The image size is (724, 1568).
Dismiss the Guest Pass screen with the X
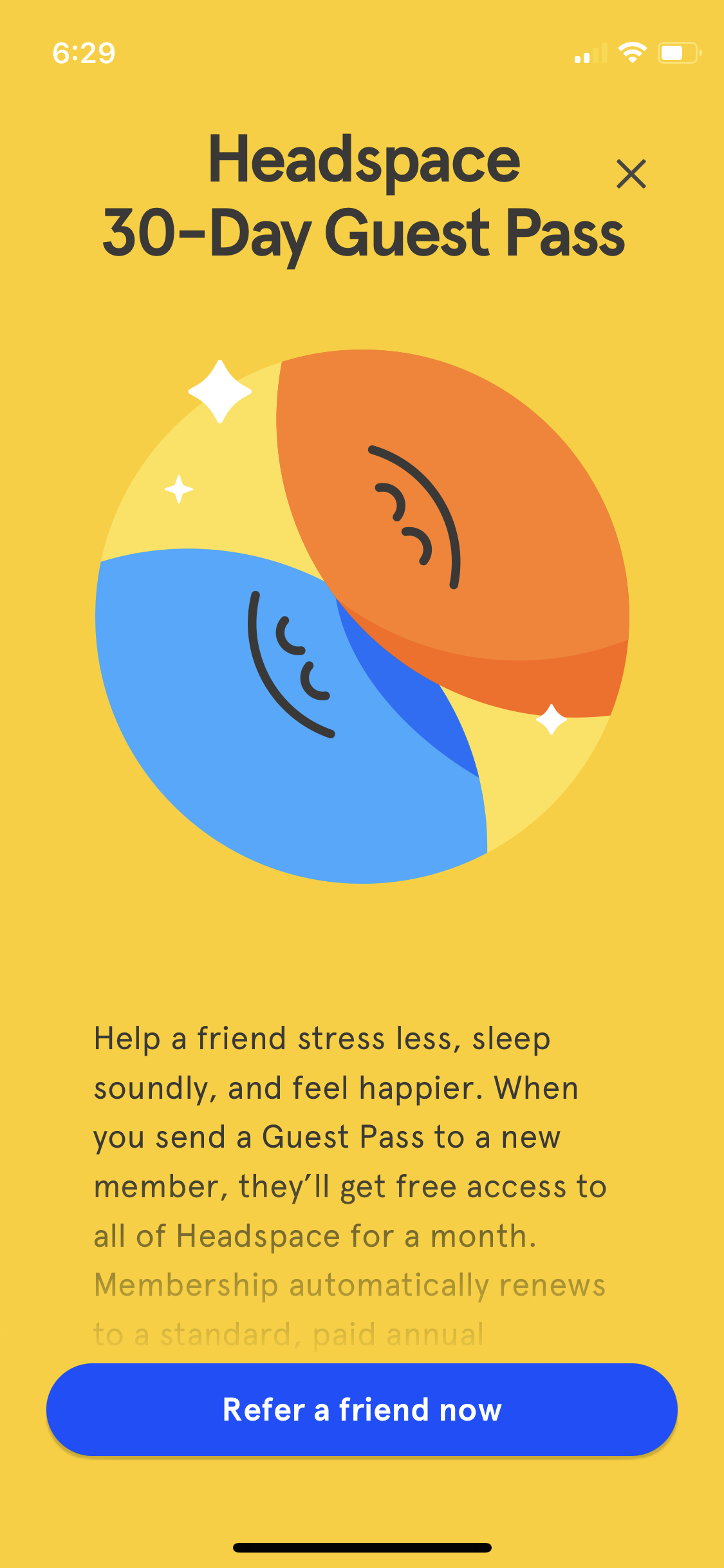631,173
